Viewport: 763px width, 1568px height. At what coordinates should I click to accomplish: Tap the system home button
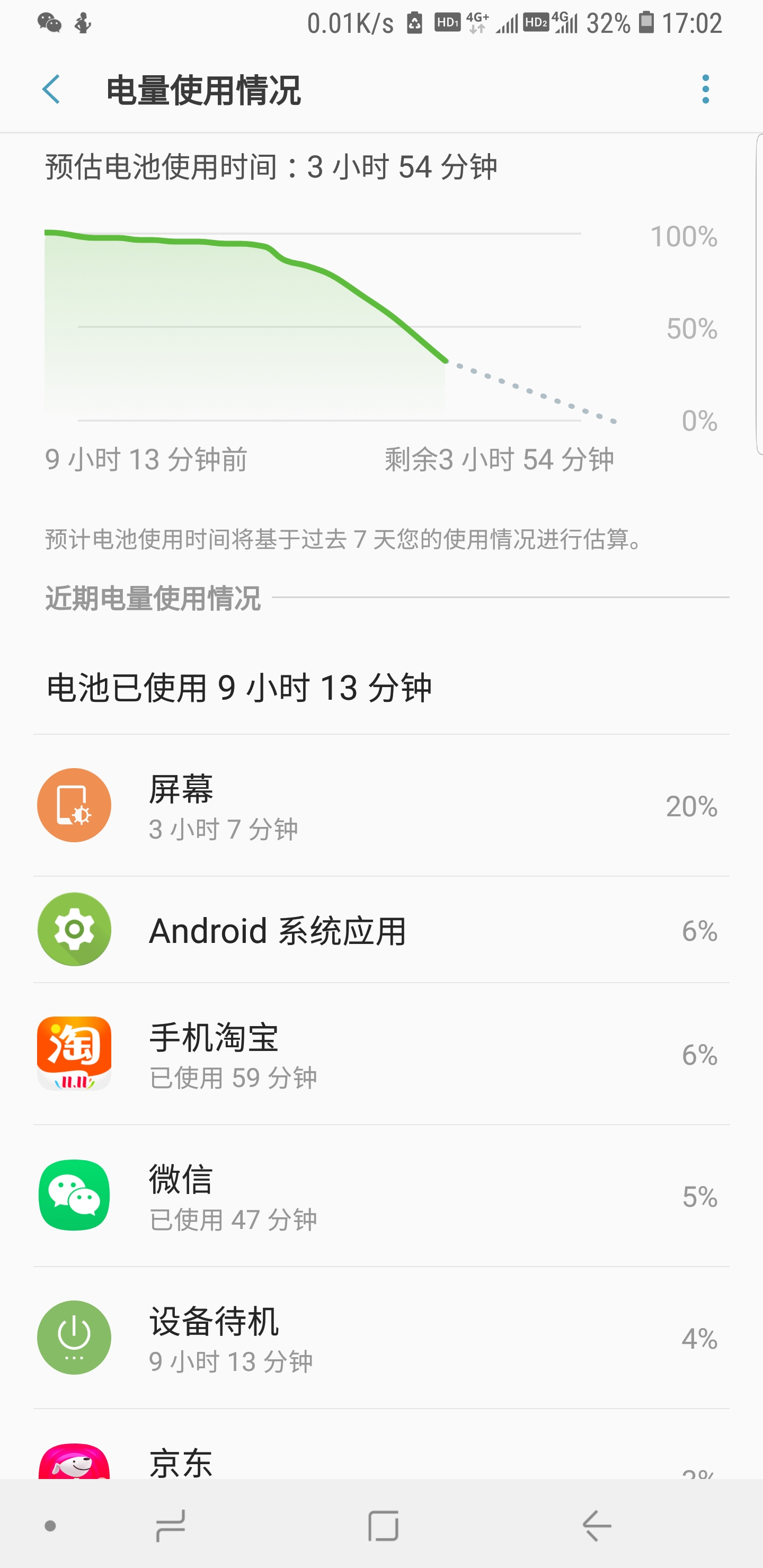click(x=383, y=1526)
